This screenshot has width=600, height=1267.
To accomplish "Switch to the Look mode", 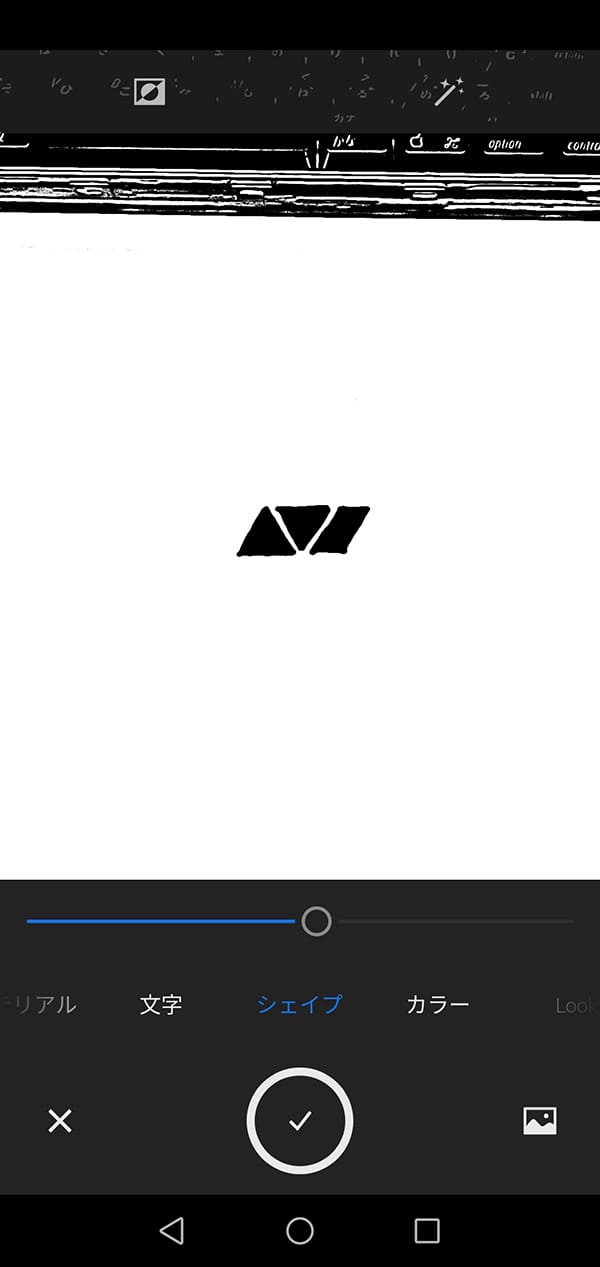I will coord(574,1005).
